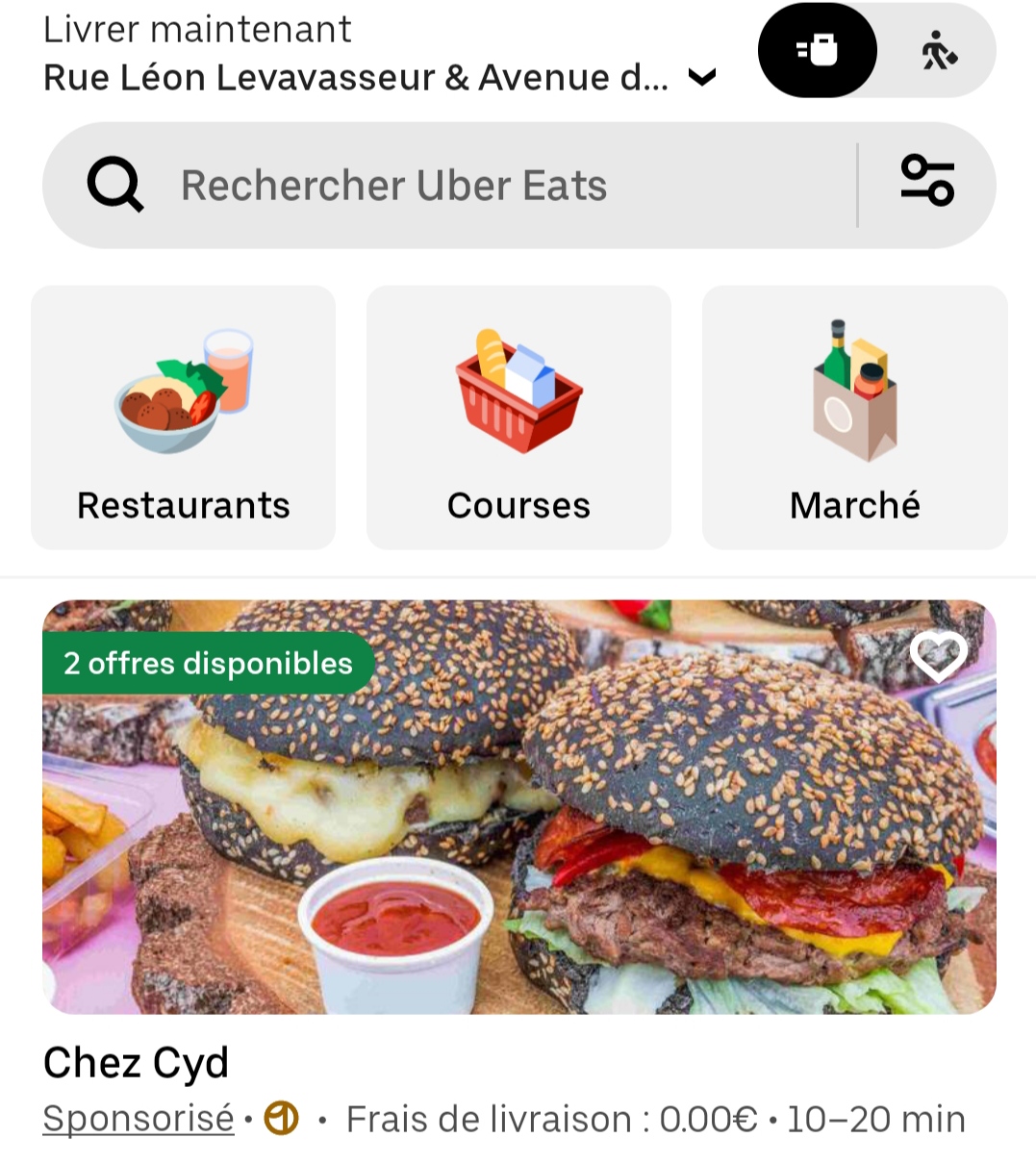The width and height of the screenshot is (1036, 1163).
Task: Open the Restaurants category
Action: (x=184, y=417)
